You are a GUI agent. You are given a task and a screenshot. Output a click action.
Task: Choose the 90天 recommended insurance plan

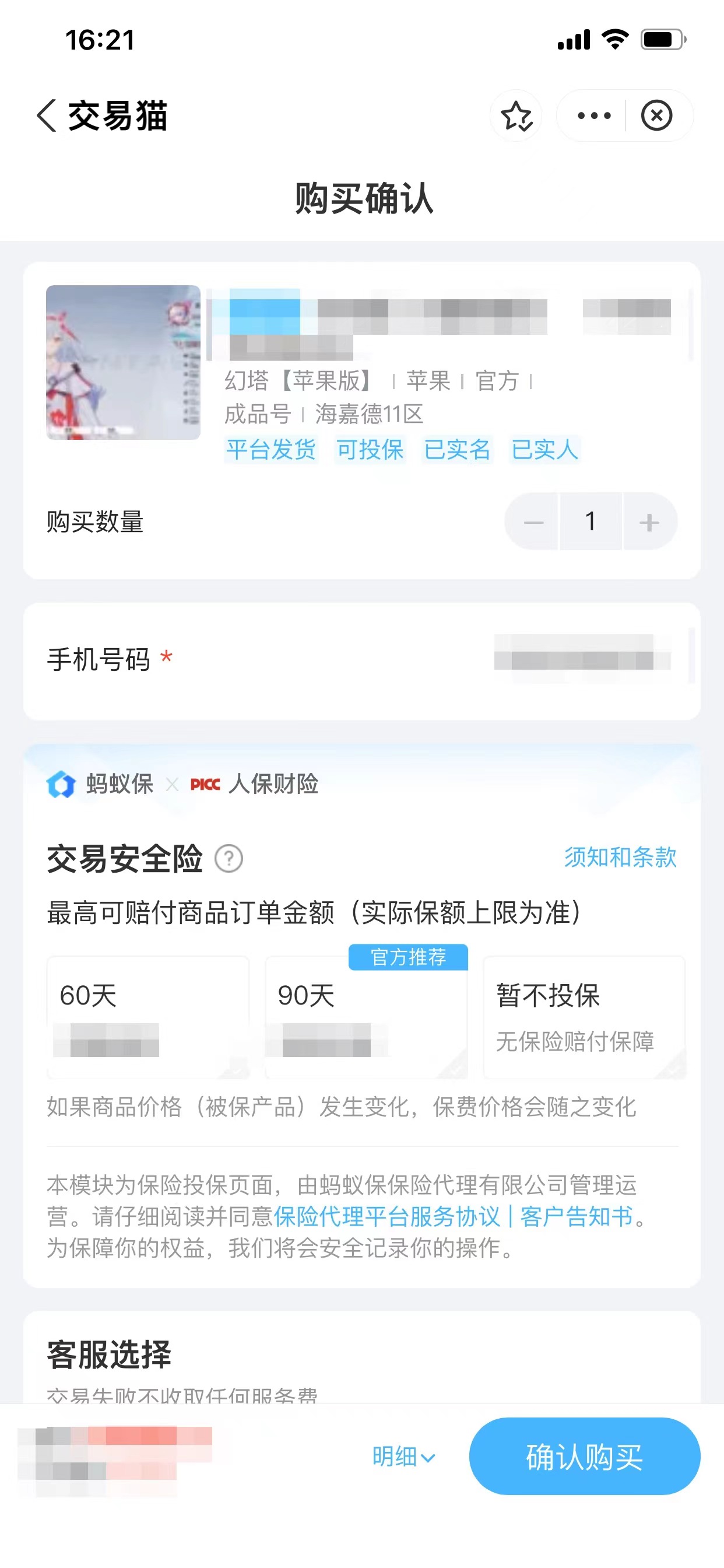[x=366, y=1017]
